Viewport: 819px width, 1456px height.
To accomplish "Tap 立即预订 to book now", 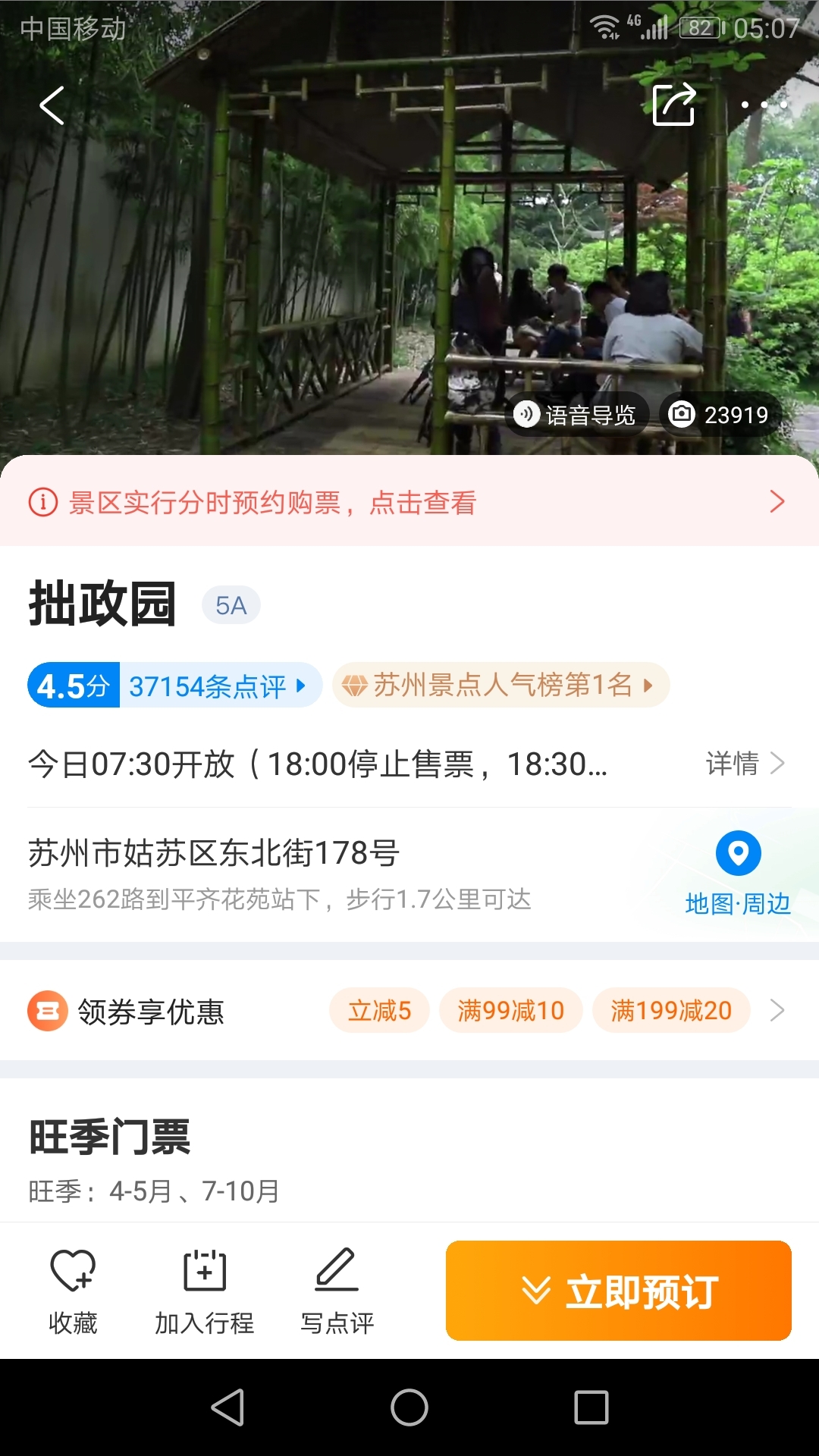I will tap(619, 1291).
